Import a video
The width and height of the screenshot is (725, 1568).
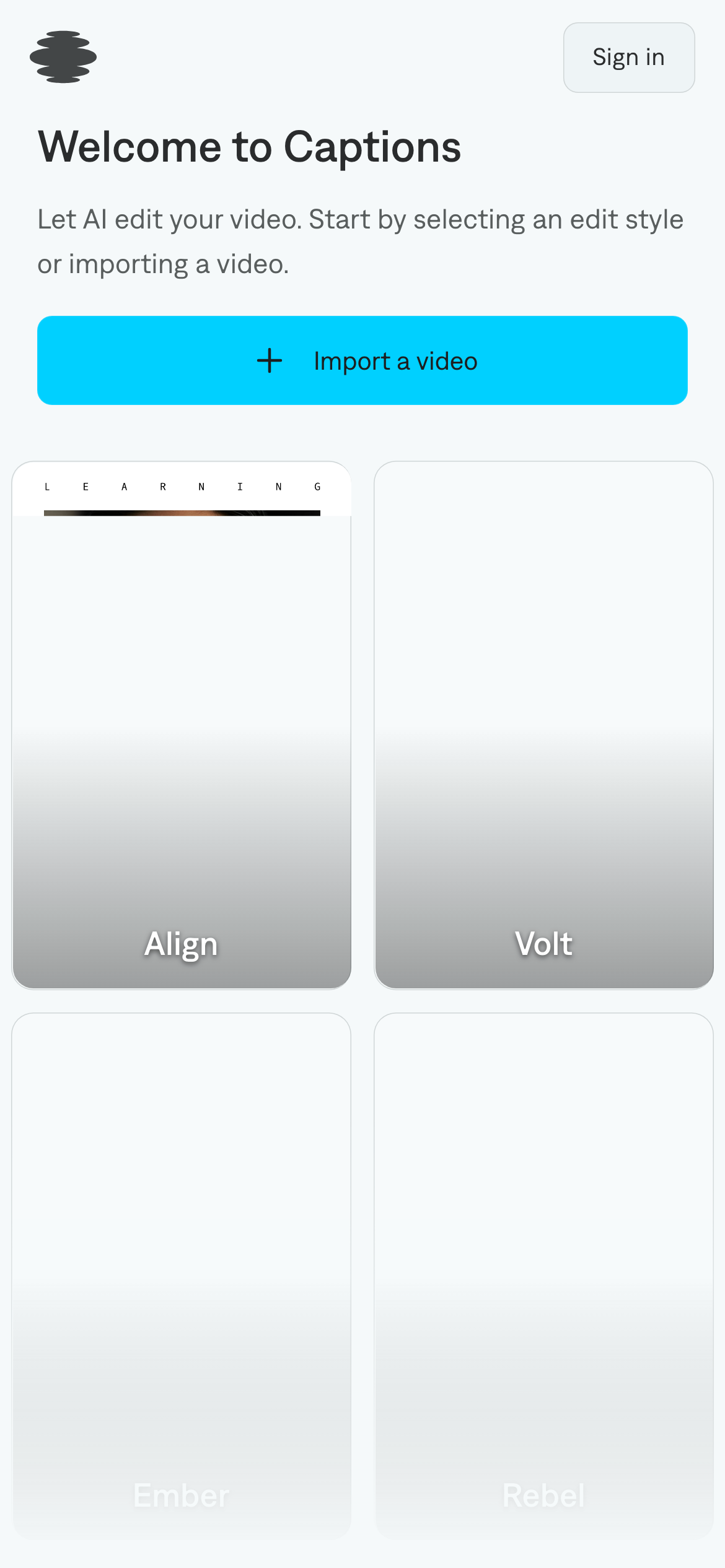362,360
